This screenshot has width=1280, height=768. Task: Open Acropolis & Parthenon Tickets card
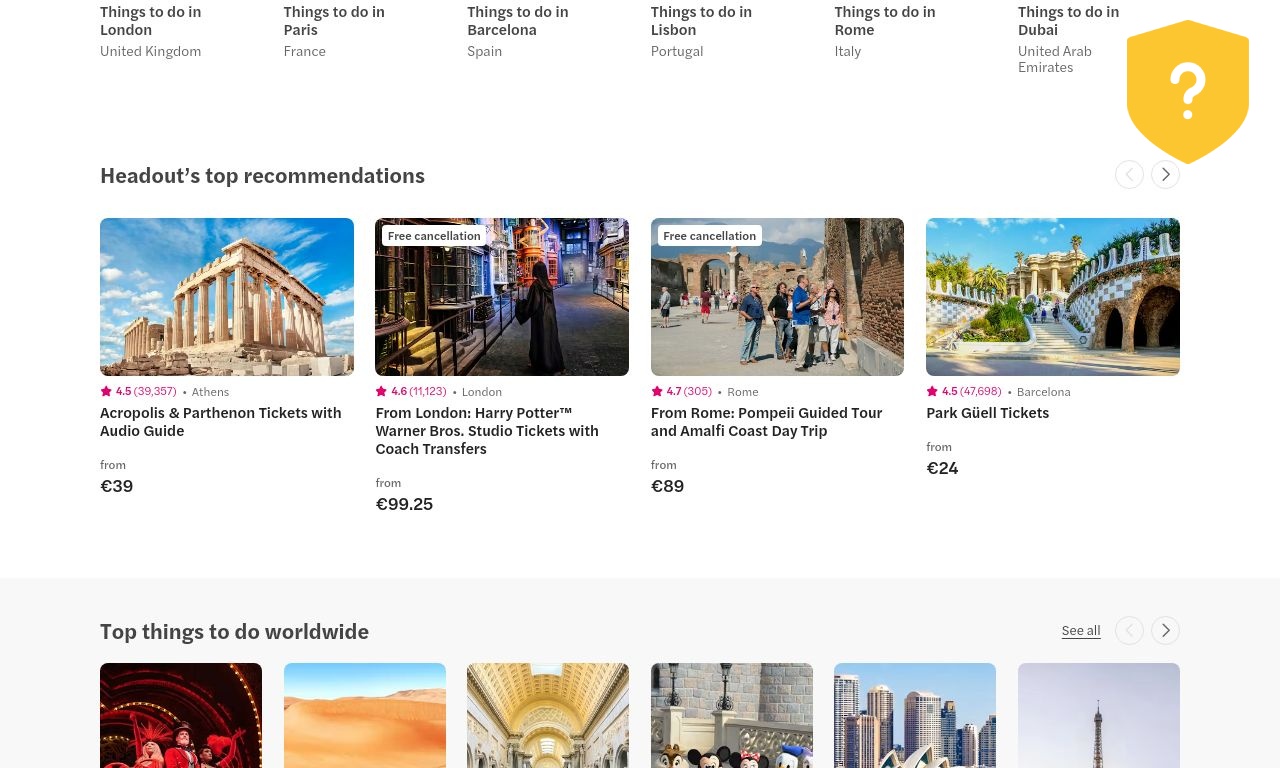coord(227,357)
